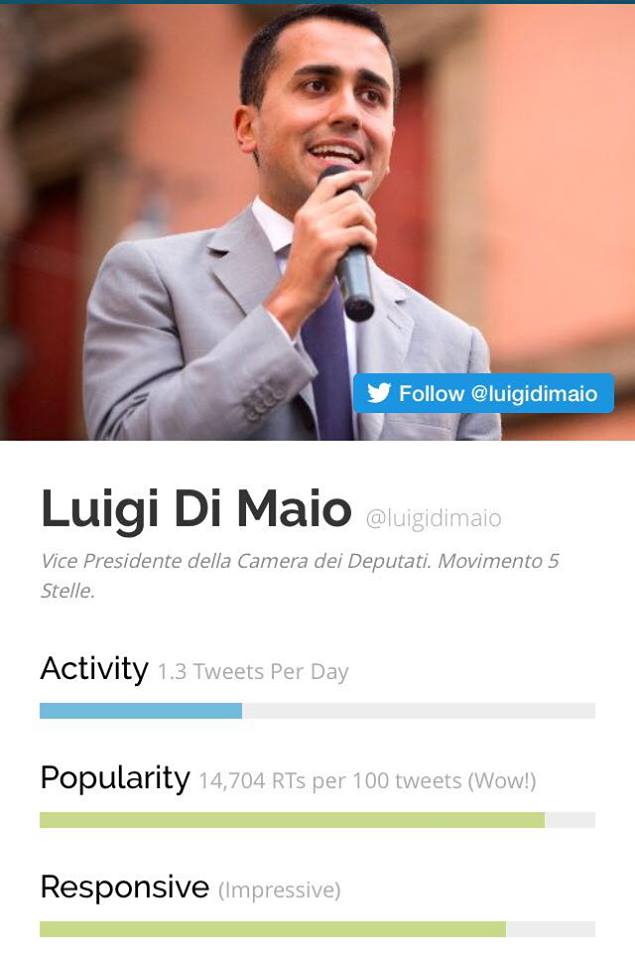Follow @luigidimaio on Twitter
Screen dimensions: 635x960
483,393
